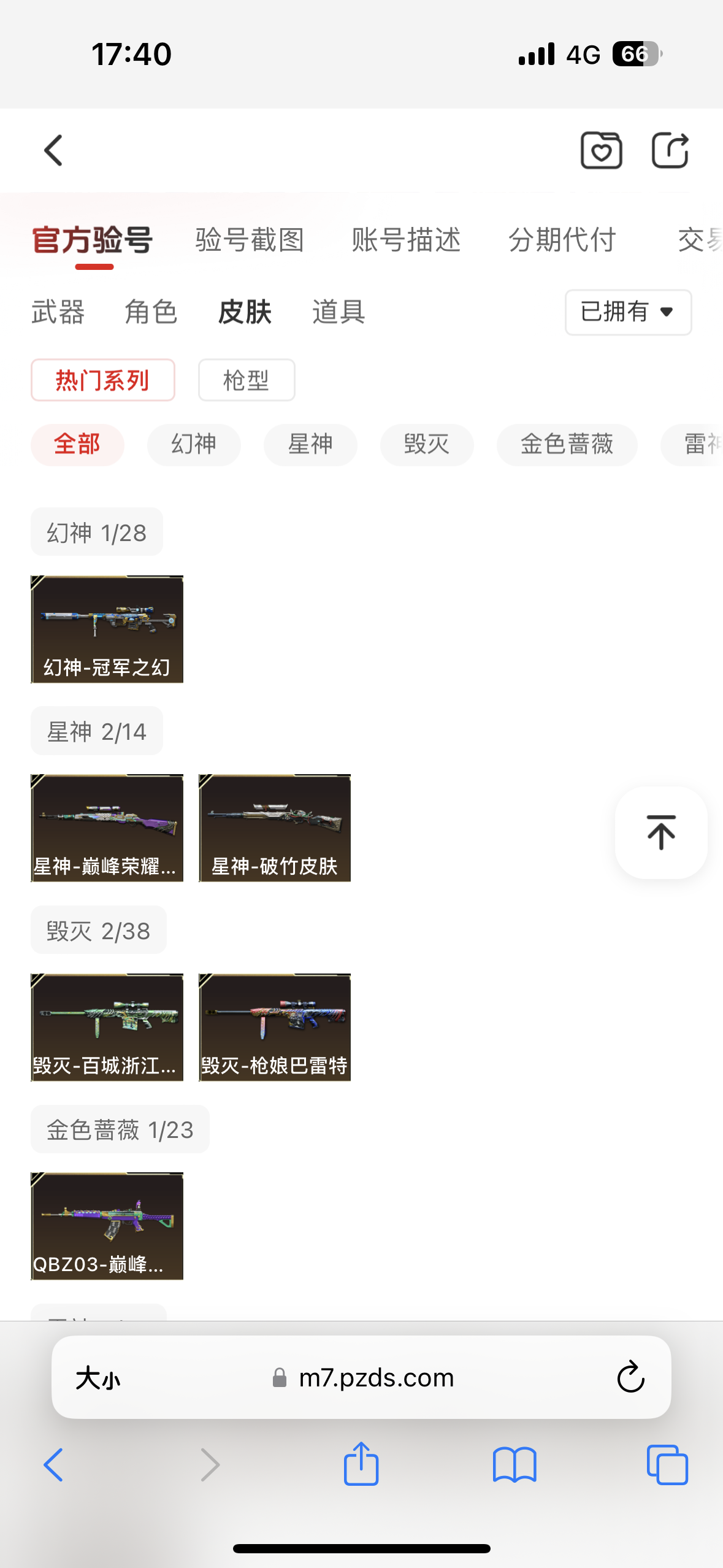Share this listing via top icon
The image size is (723, 1568).
[x=670, y=150]
